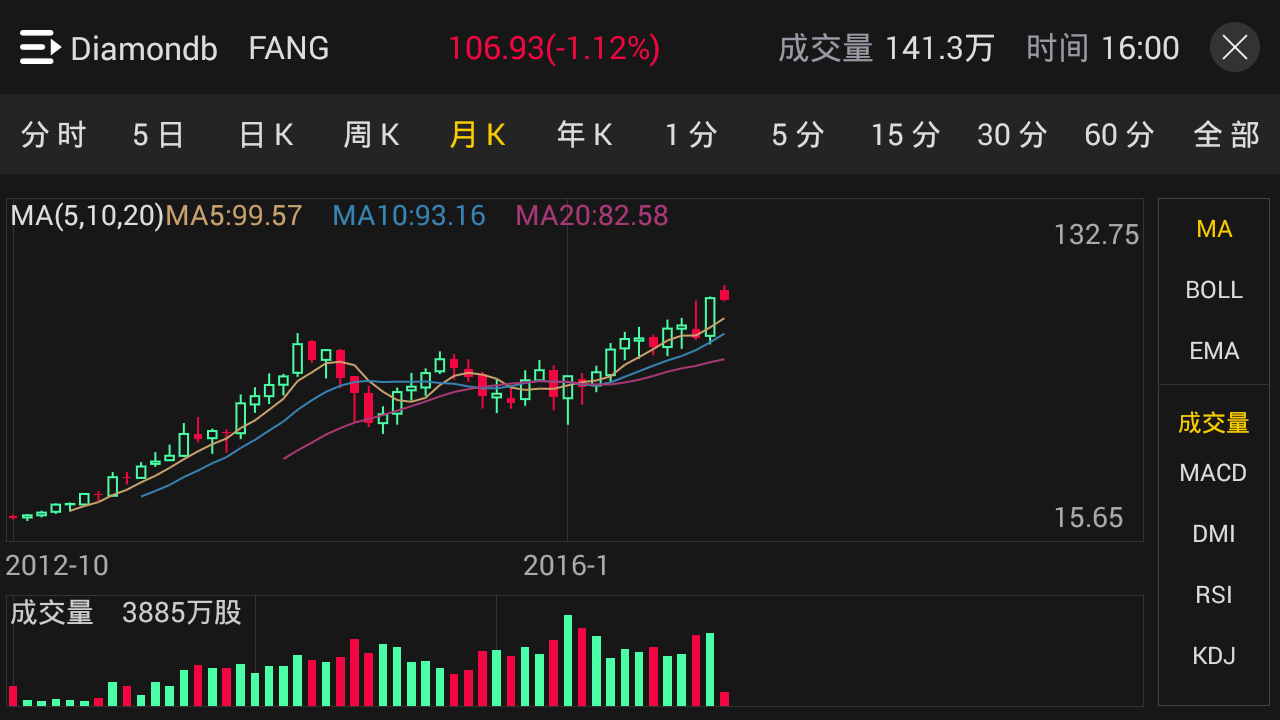1280x720 pixels.
Task: Open the stock list menu icon
Action: 40,48
